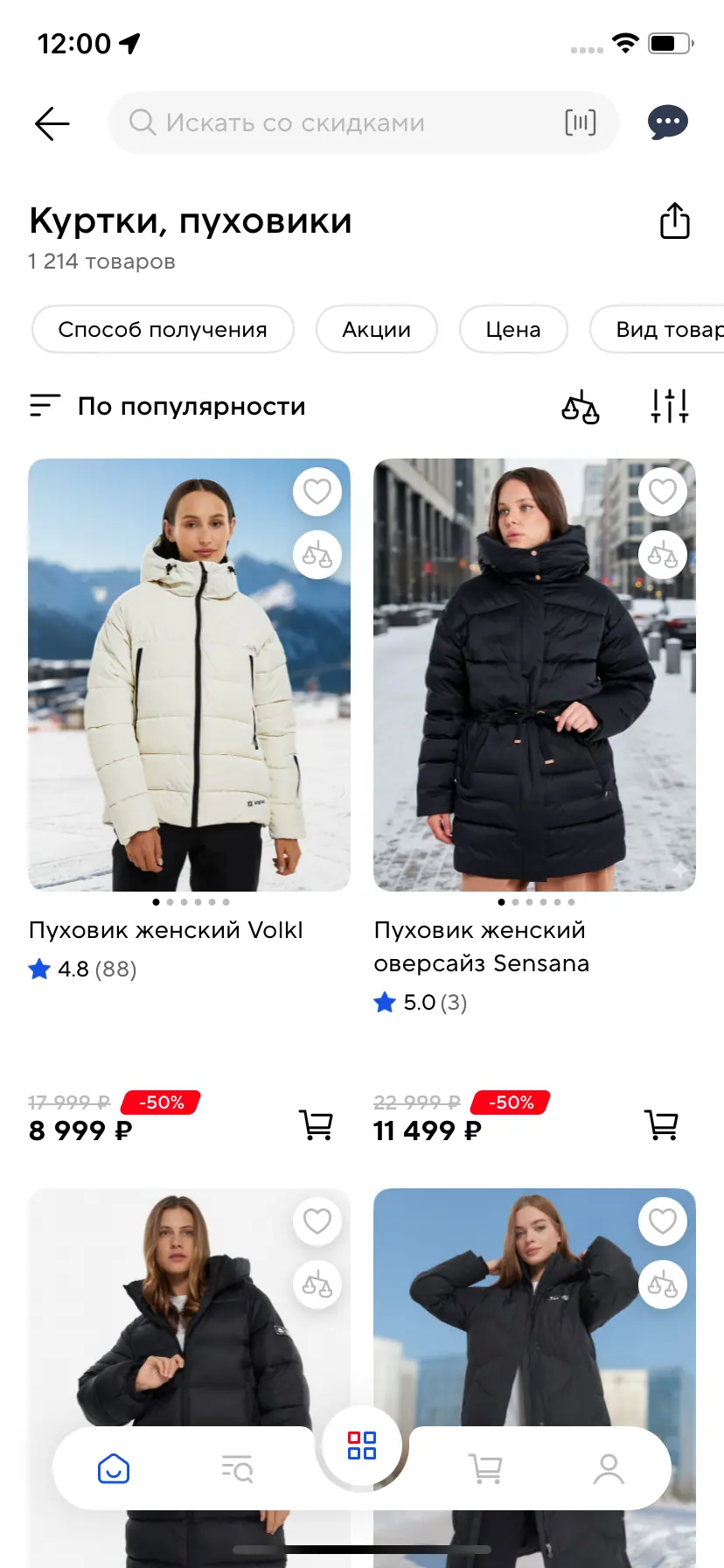The image size is (724, 1568).
Task: Open the Цена filter chip
Action: coord(513,330)
